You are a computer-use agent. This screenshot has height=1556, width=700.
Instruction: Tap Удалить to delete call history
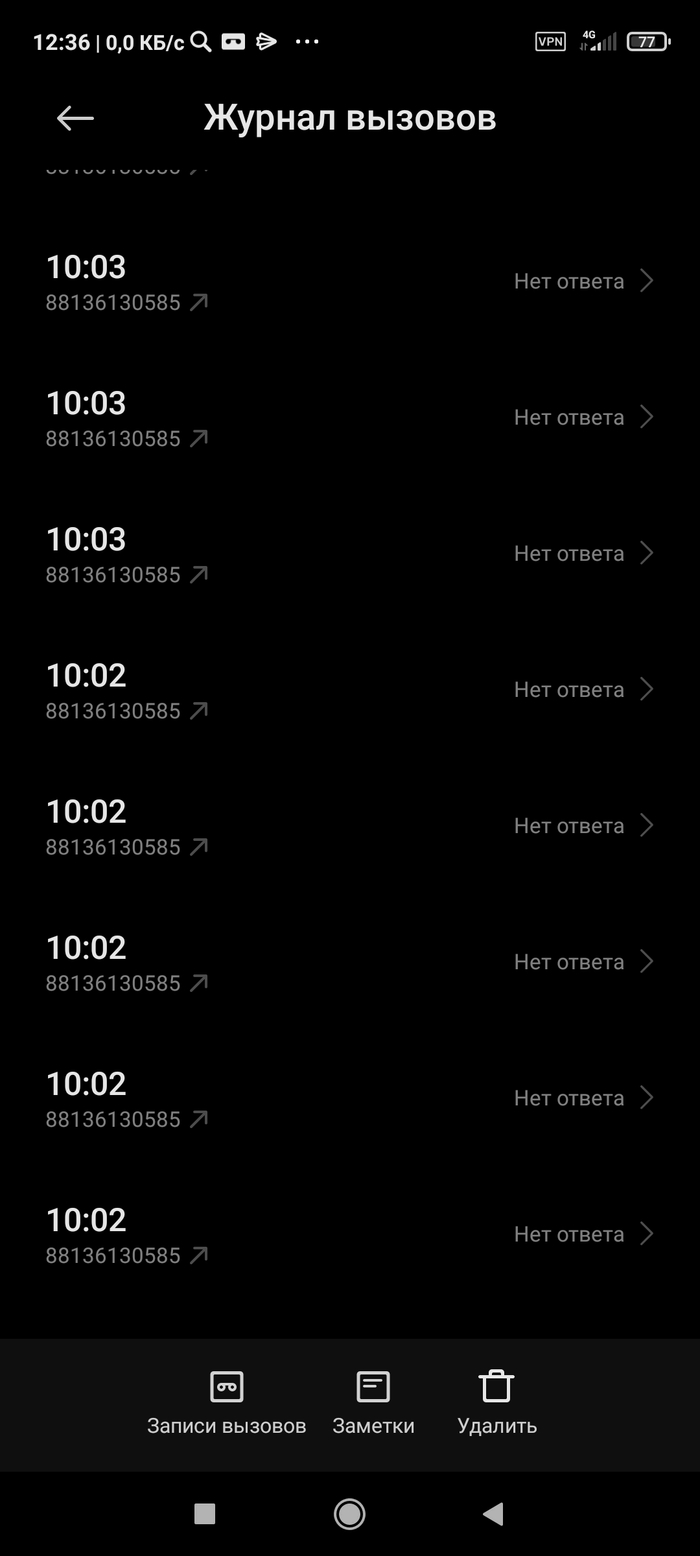[497, 1402]
